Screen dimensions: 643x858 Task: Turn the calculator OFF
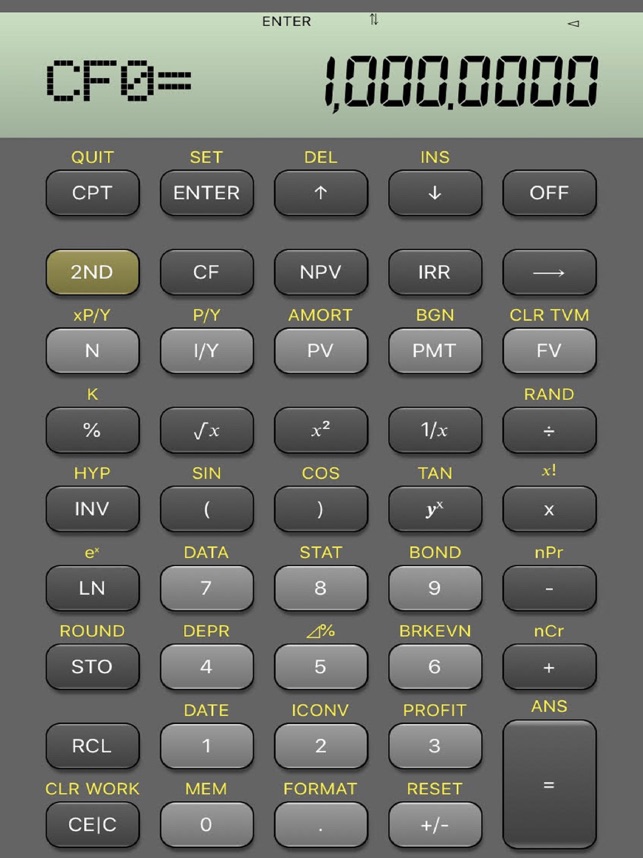(x=548, y=193)
